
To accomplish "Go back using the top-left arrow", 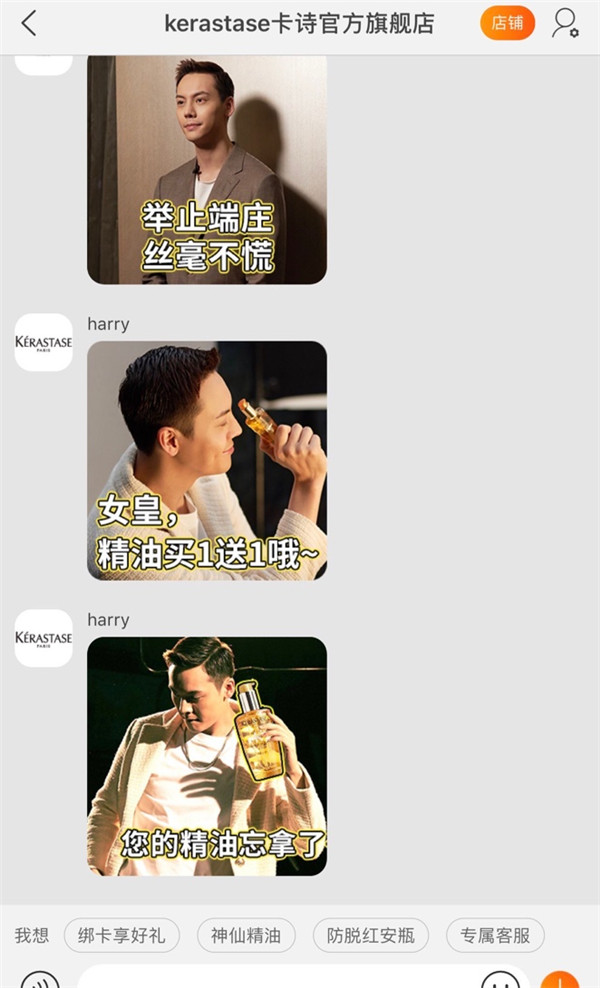I will point(29,23).
